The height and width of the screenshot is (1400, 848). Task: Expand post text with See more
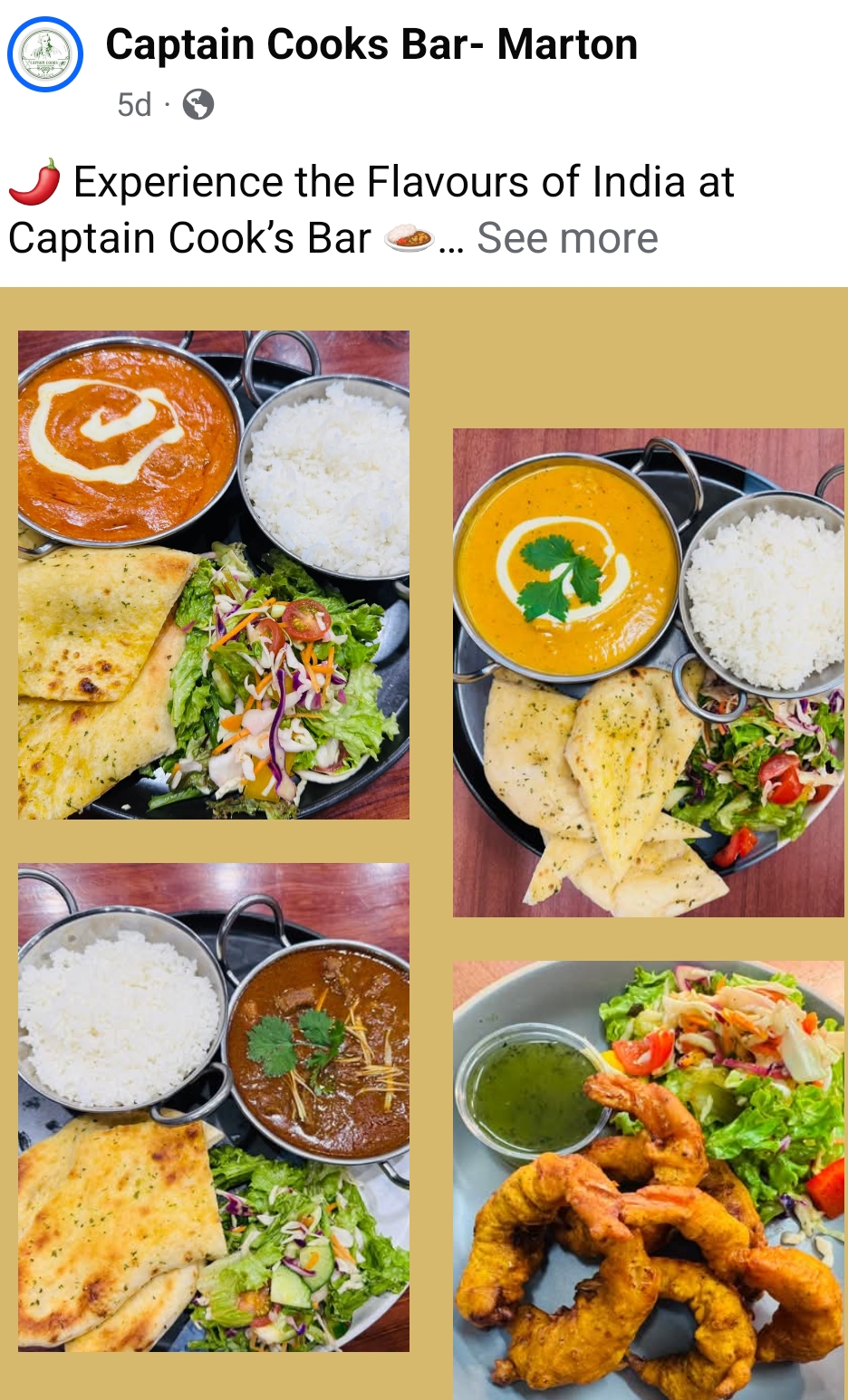coord(567,238)
